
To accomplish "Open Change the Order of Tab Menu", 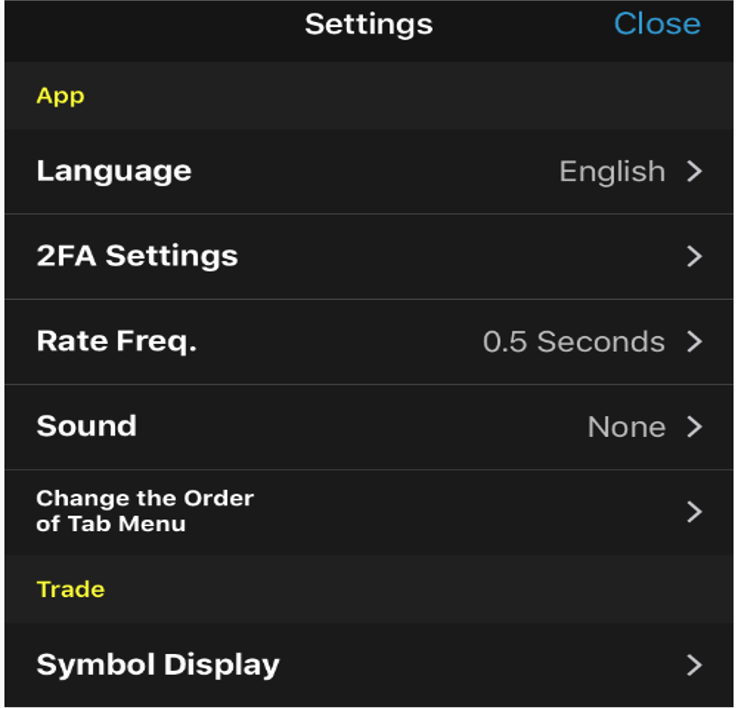I will pos(368,512).
